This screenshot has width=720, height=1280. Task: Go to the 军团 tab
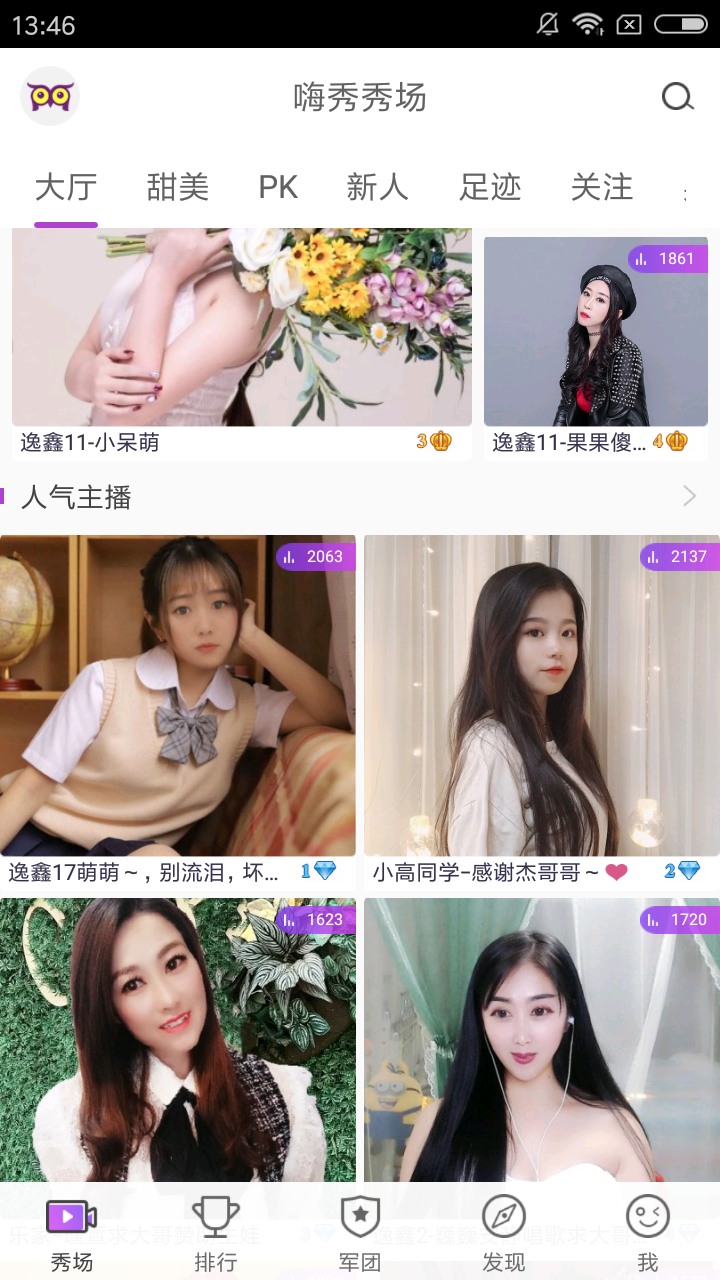tap(360, 1235)
